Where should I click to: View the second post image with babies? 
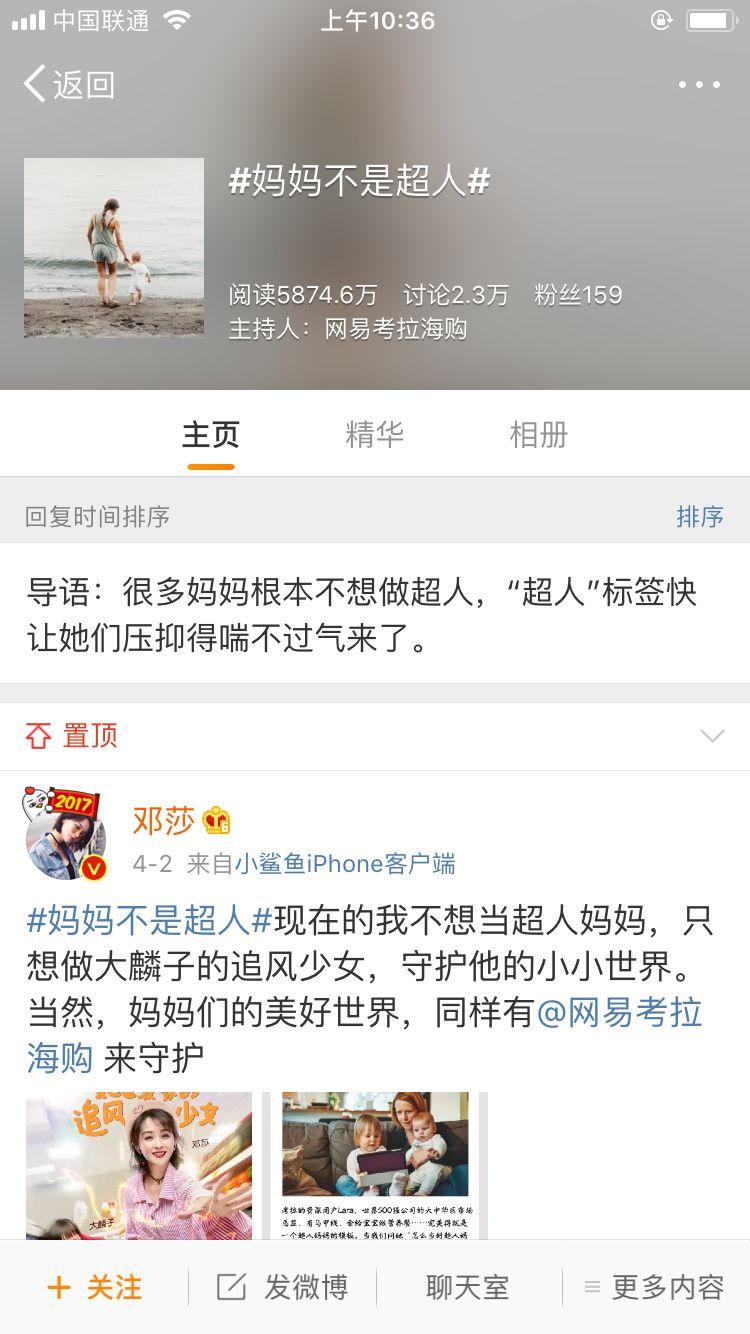(375, 1165)
